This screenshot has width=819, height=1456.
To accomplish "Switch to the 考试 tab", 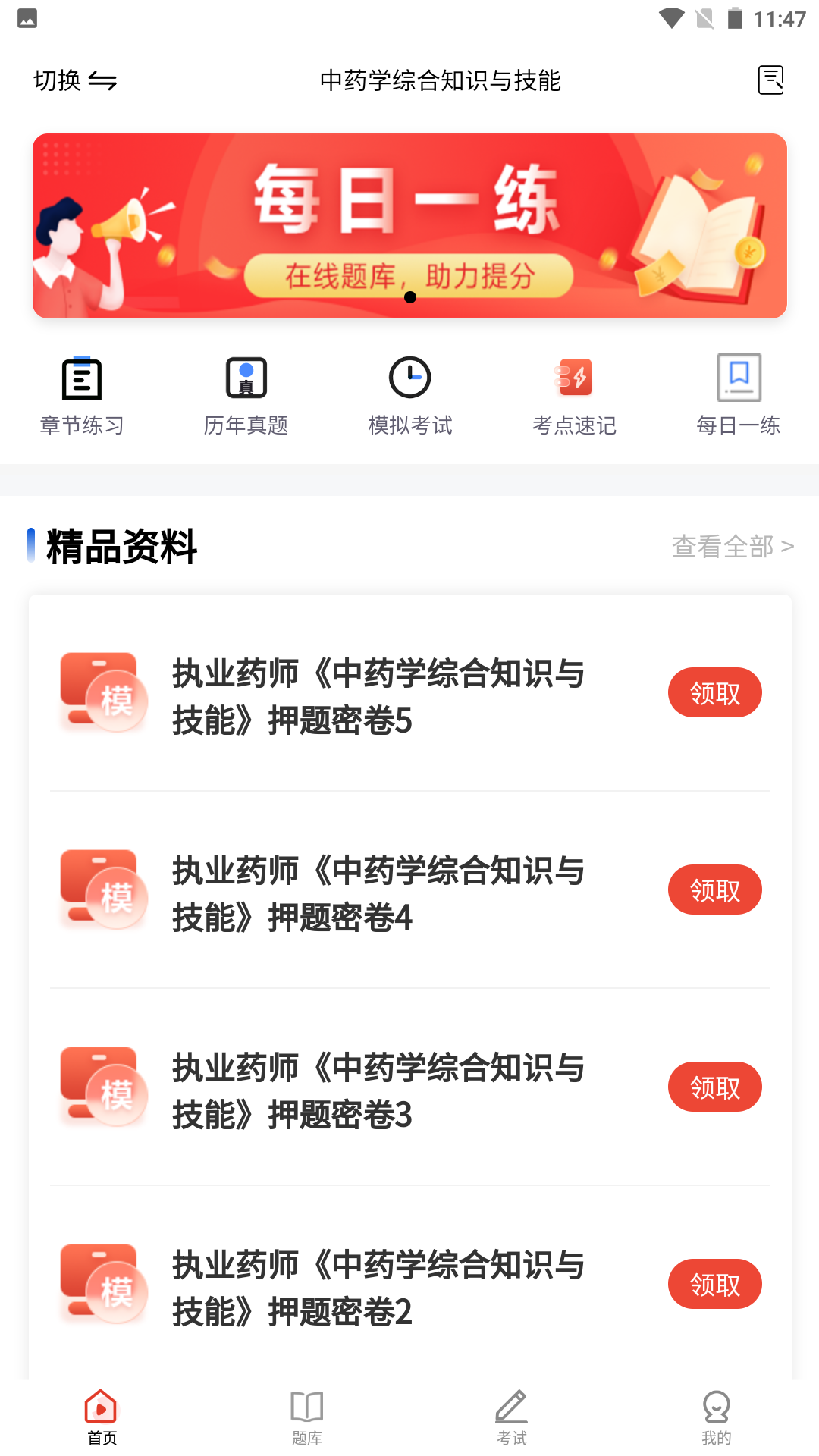I will pyautogui.click(x=512, y=1417).
